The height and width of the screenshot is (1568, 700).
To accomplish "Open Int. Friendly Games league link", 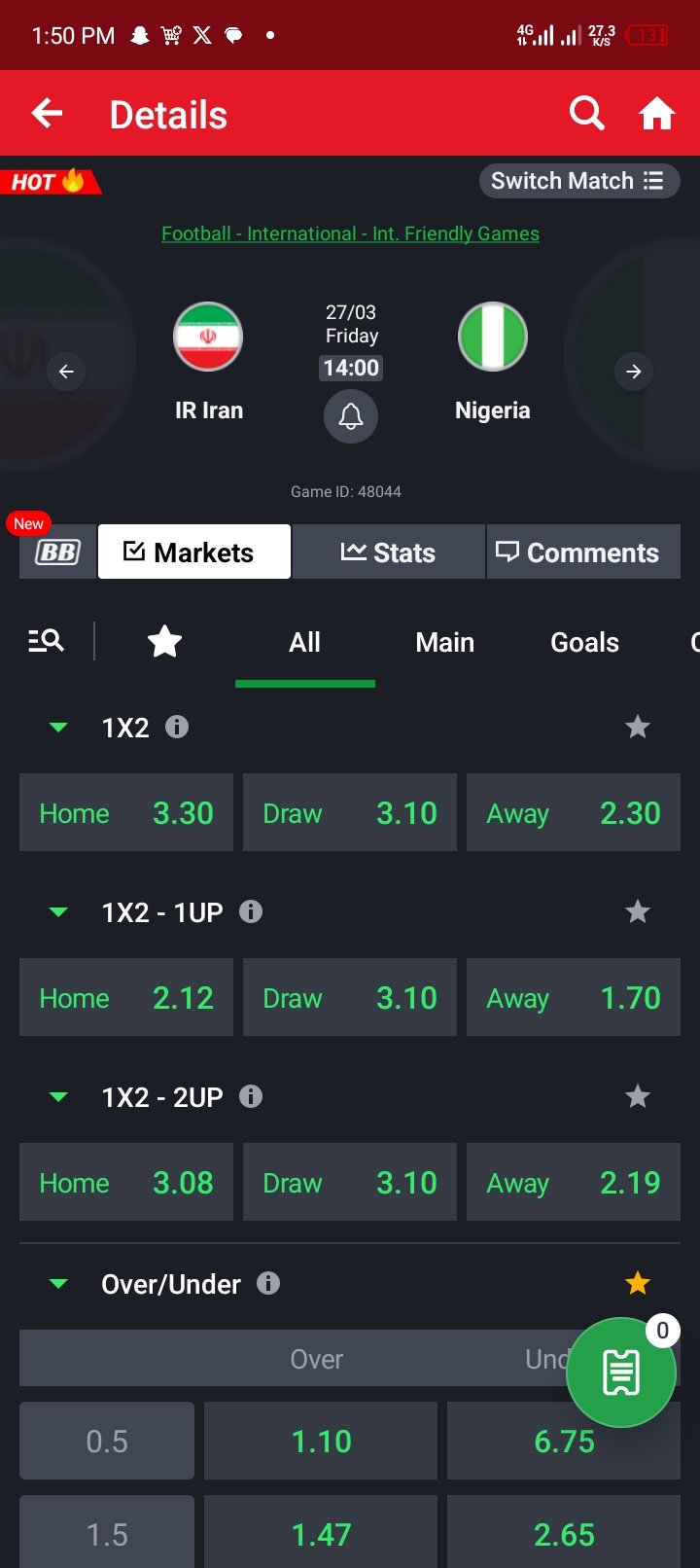I will click(x=350, y=233).
